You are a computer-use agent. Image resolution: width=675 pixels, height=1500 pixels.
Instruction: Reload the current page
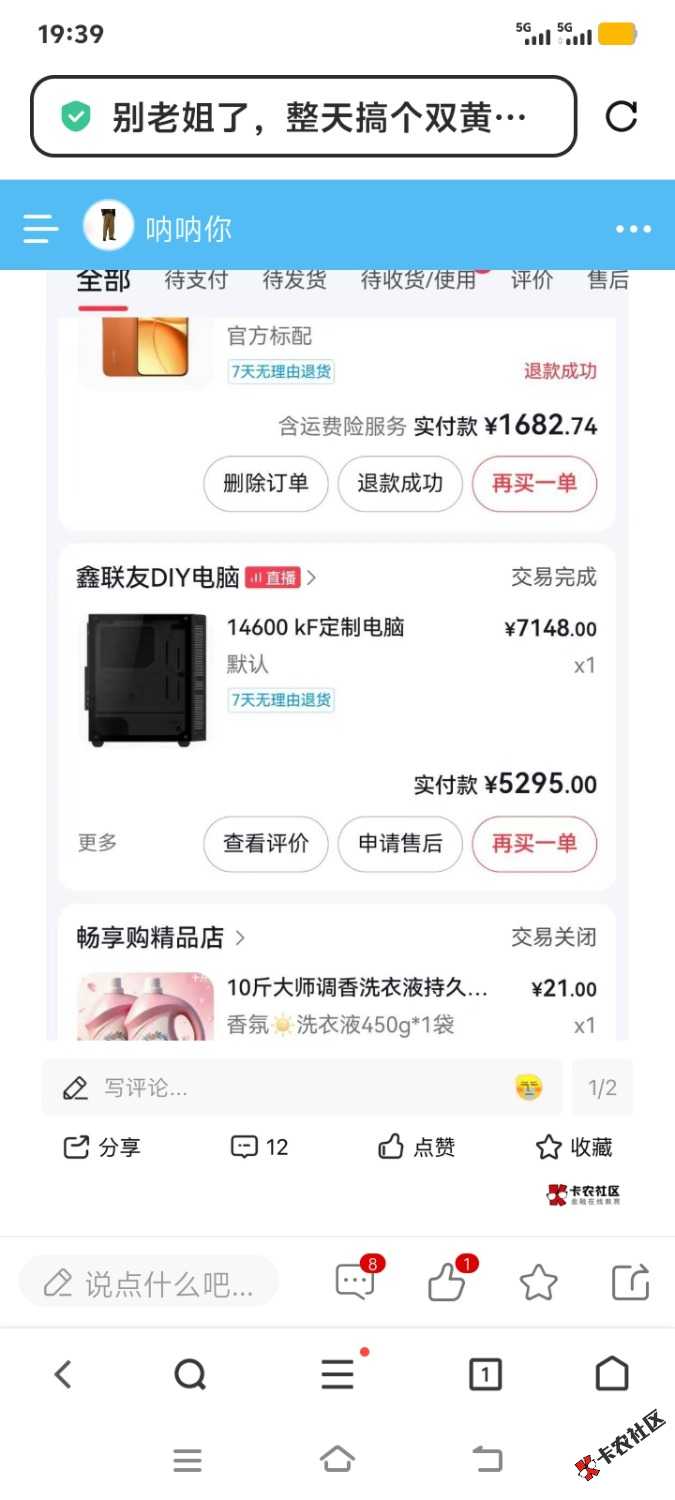click(x=621, y=117)
